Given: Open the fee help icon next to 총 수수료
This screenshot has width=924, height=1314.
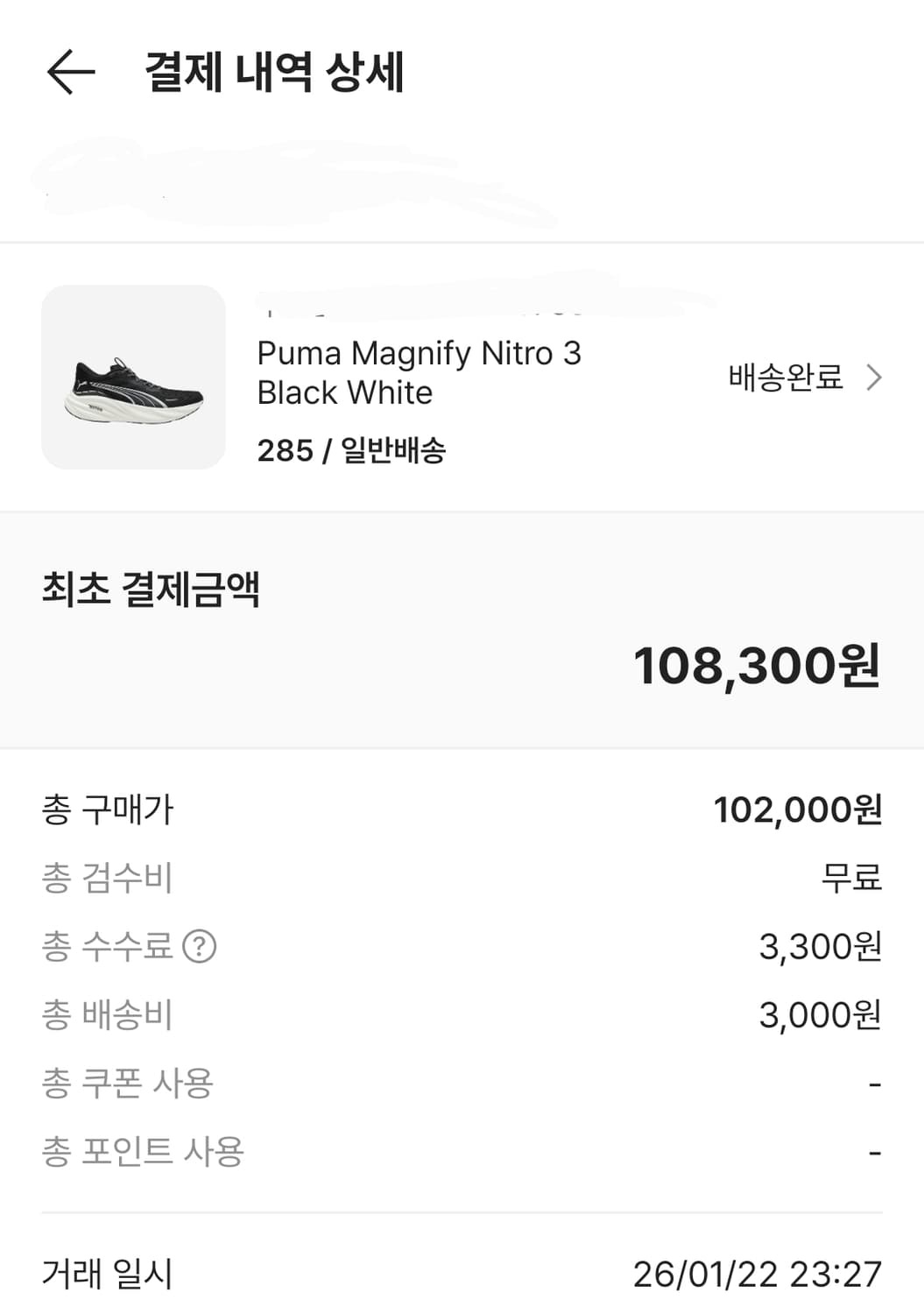Looking at the screenshot, I should 203,946.
